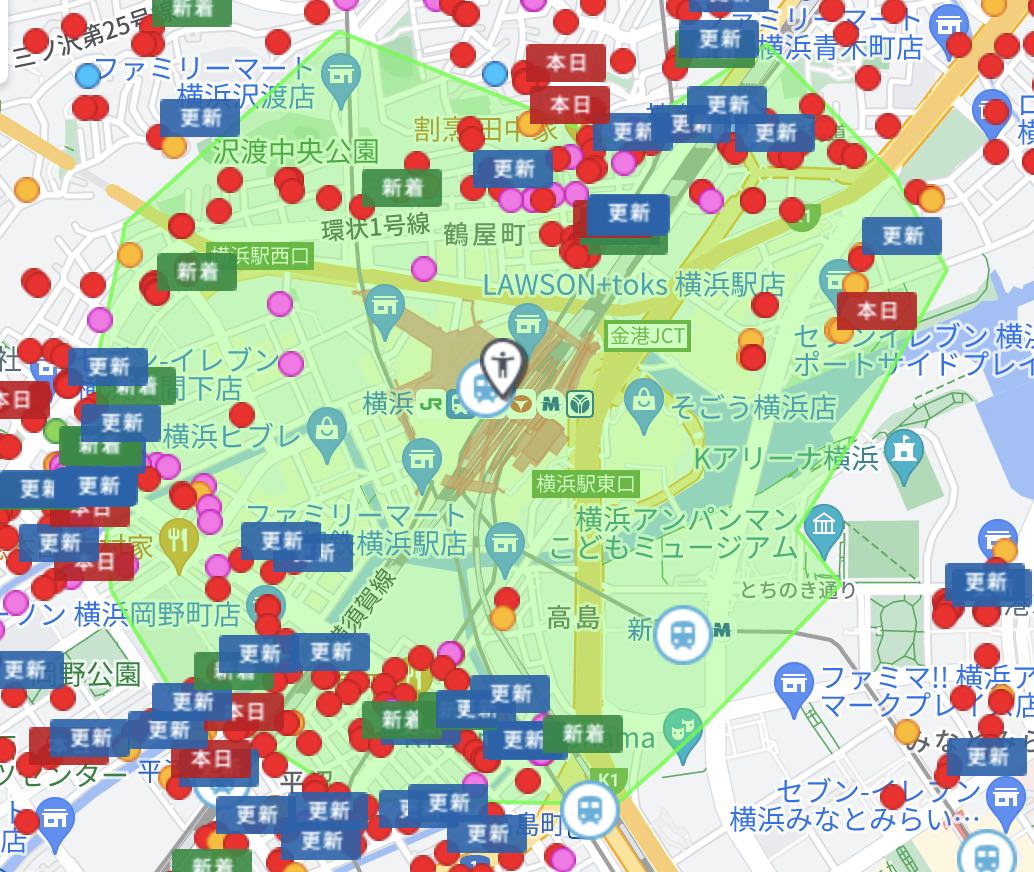1034x872 pixels.
Task: Tap the 本日 tag near ポートサイドプレイス
Action: click(877, 310)
